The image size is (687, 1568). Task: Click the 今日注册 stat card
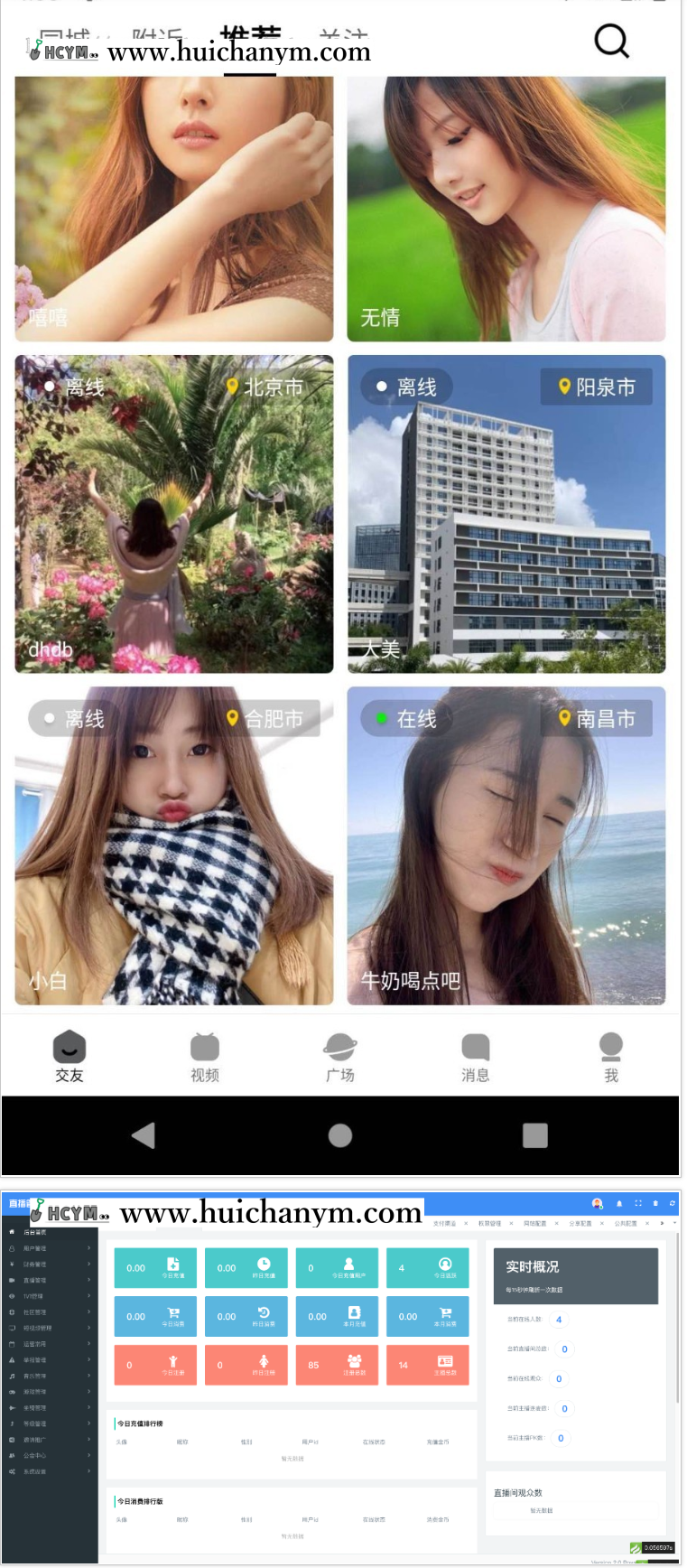[155, 1365]
